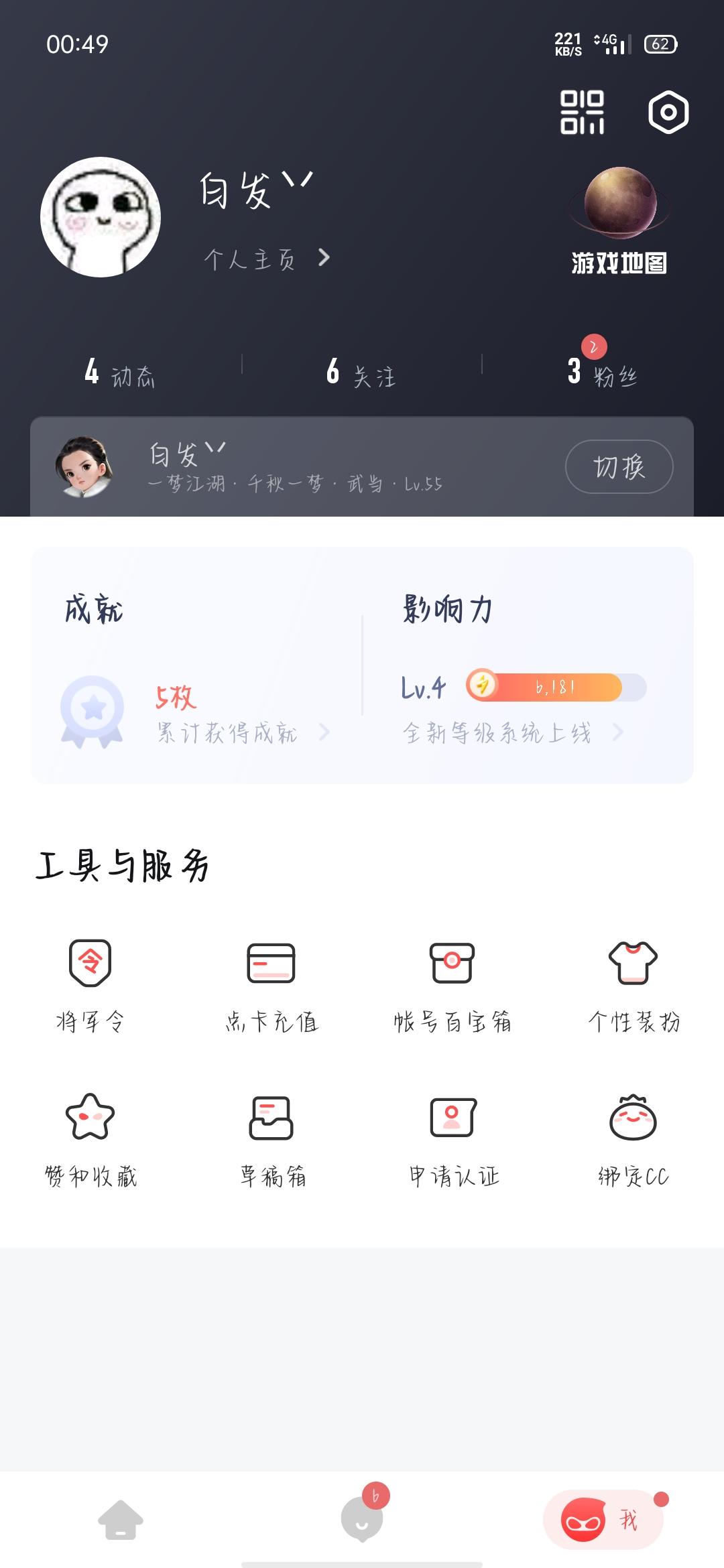
Task: View 赞和收藏 likes and favorites
Action: point(89,1132)
